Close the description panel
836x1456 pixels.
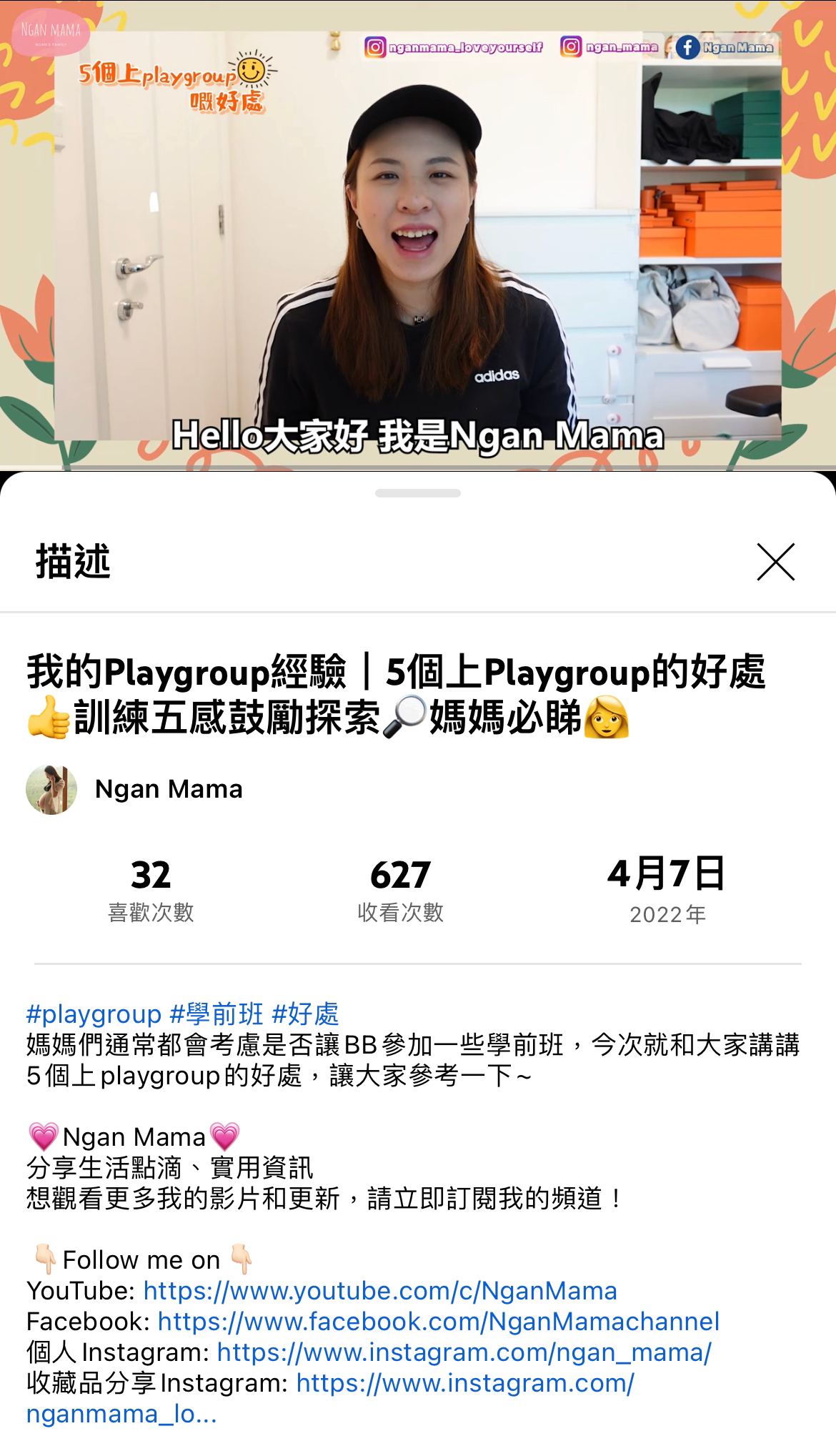(775, 562)
